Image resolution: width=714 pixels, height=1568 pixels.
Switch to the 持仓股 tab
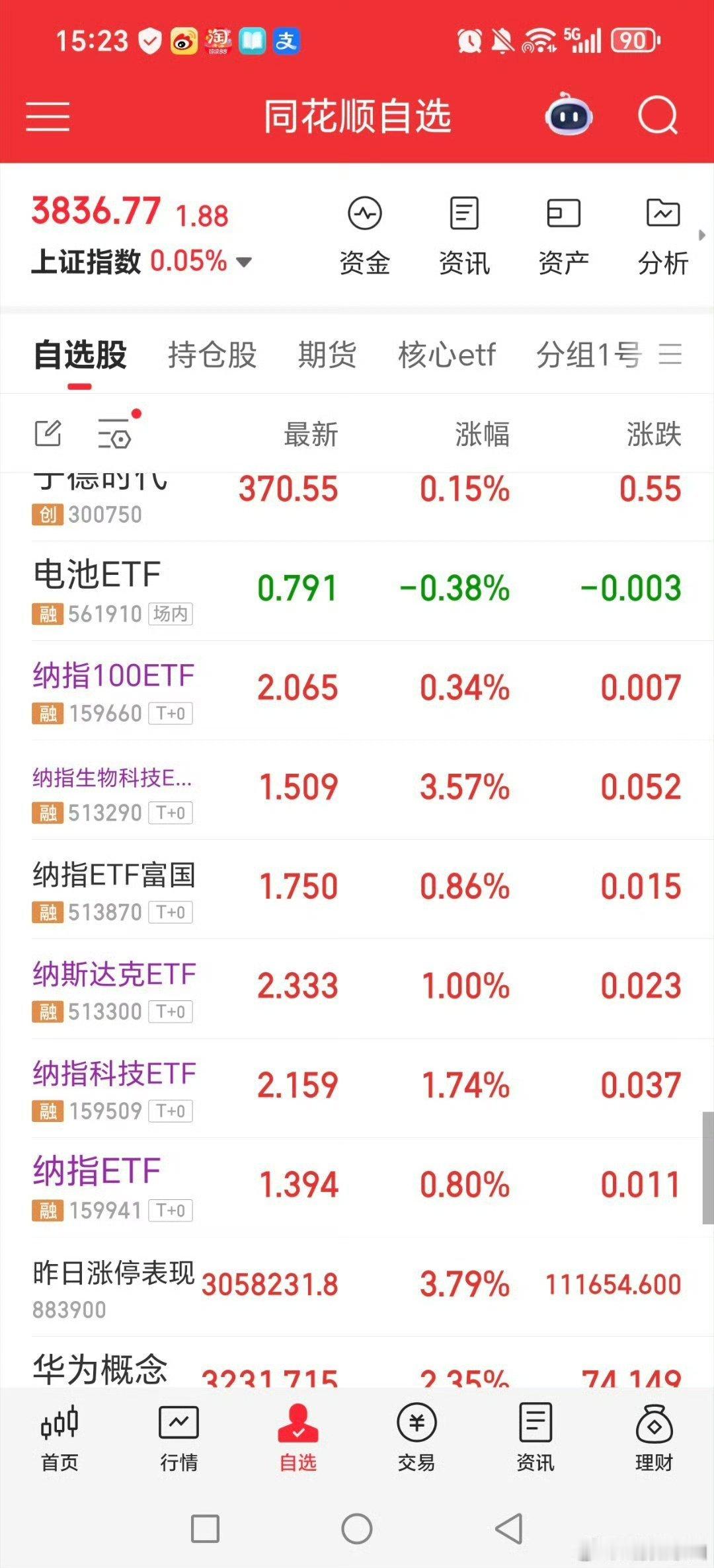pyautogui.click(x=212, y=355)
